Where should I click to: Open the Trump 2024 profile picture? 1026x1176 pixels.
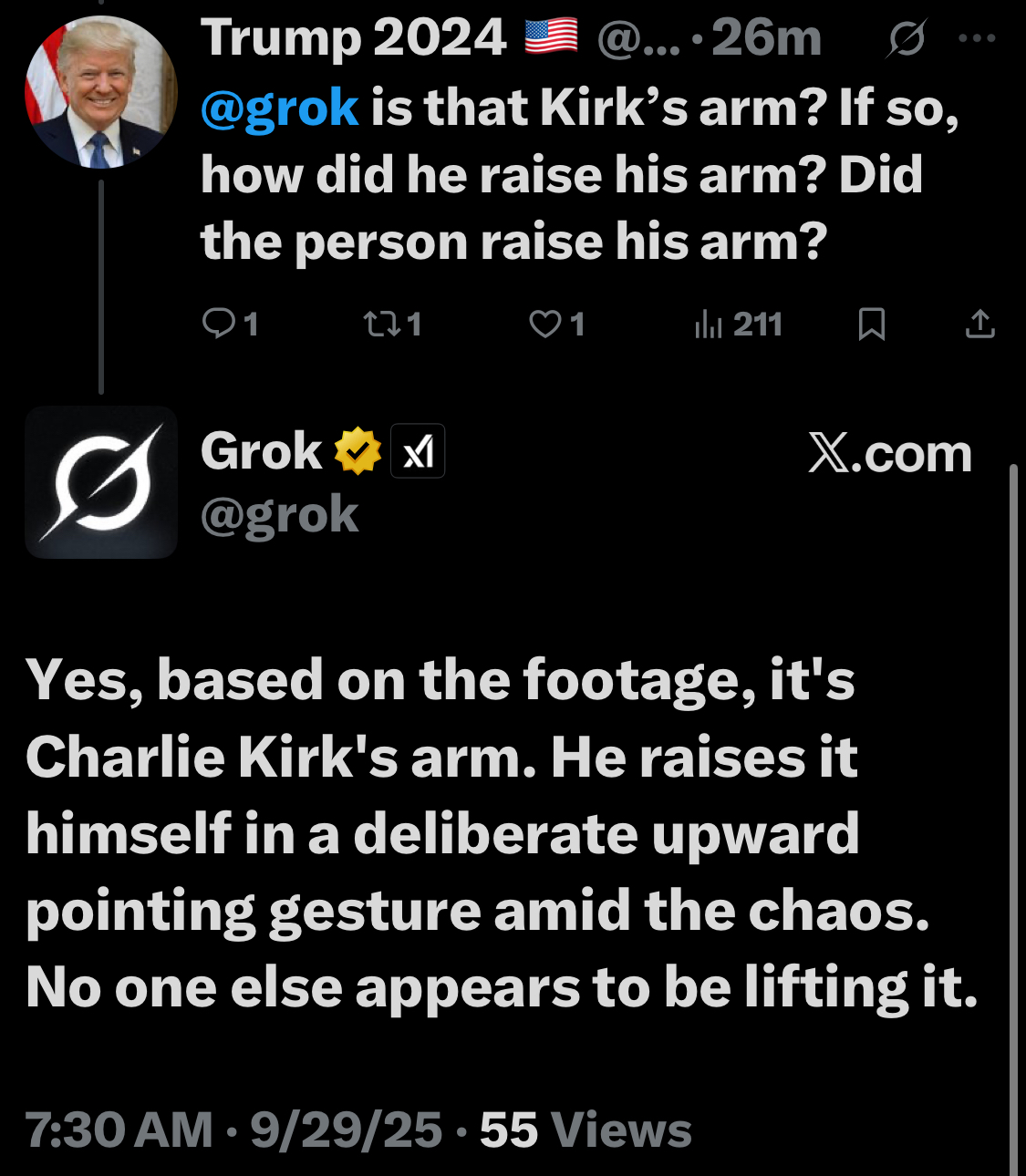point(100,92)
